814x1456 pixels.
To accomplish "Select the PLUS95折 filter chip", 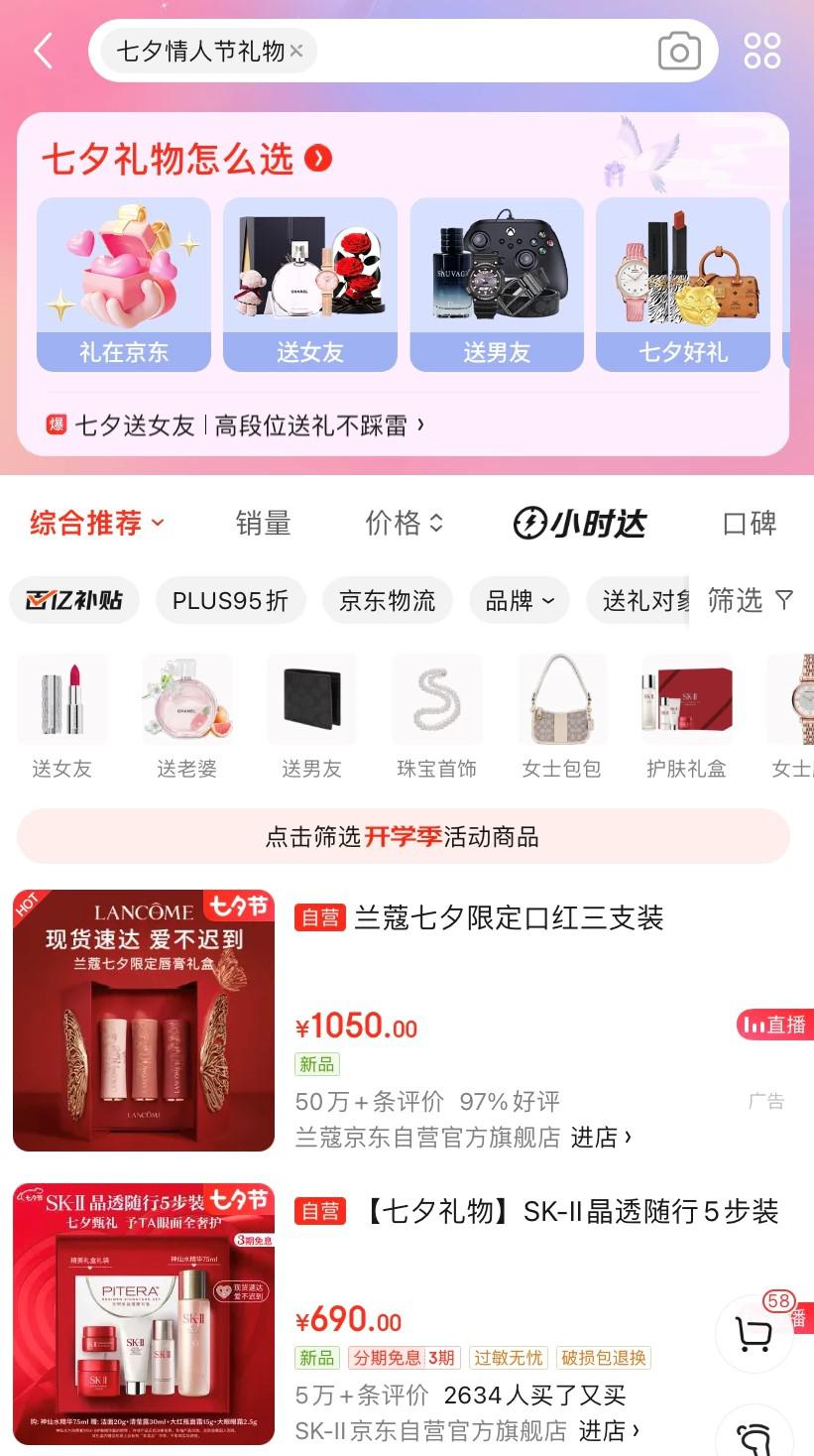I will 230,601.
